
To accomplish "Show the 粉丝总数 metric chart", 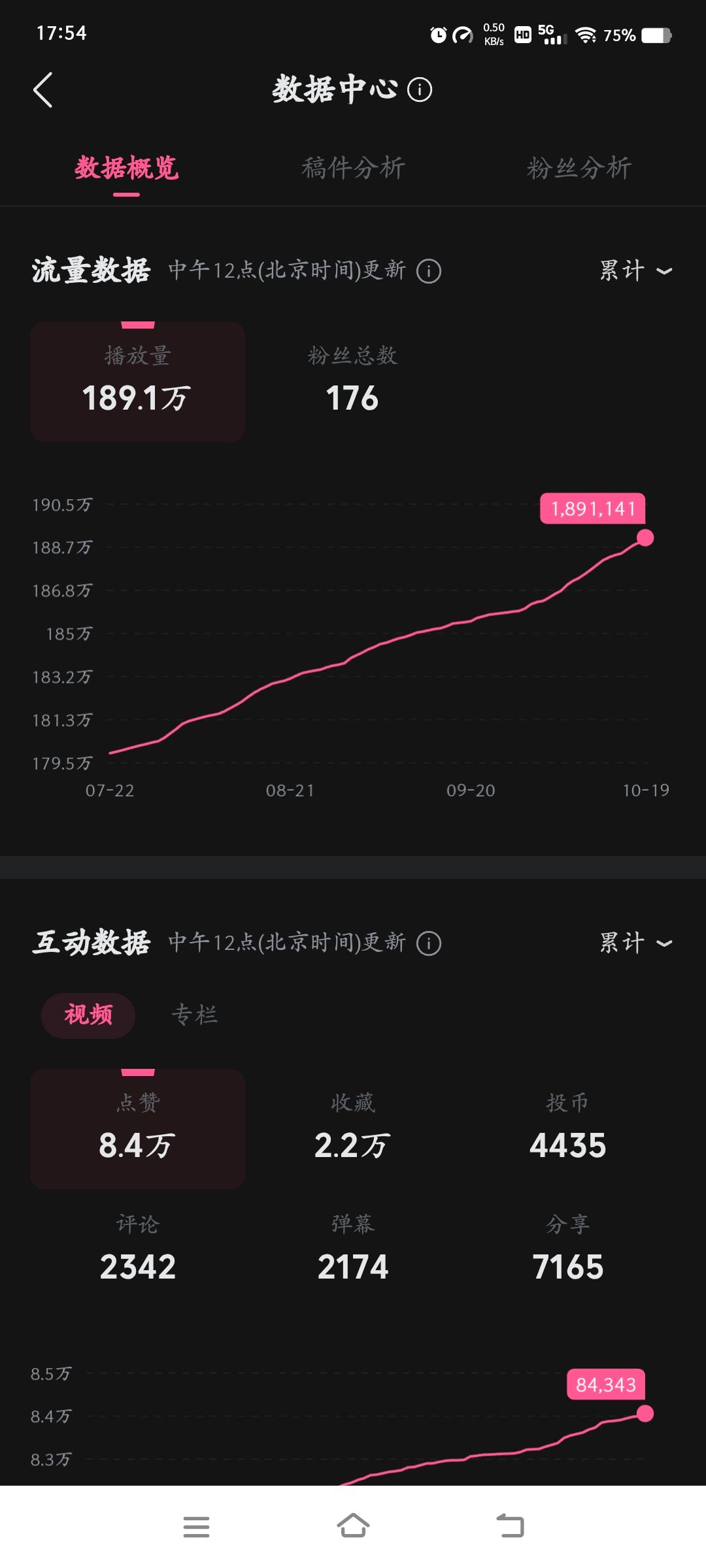I will (x=352, y=382).
